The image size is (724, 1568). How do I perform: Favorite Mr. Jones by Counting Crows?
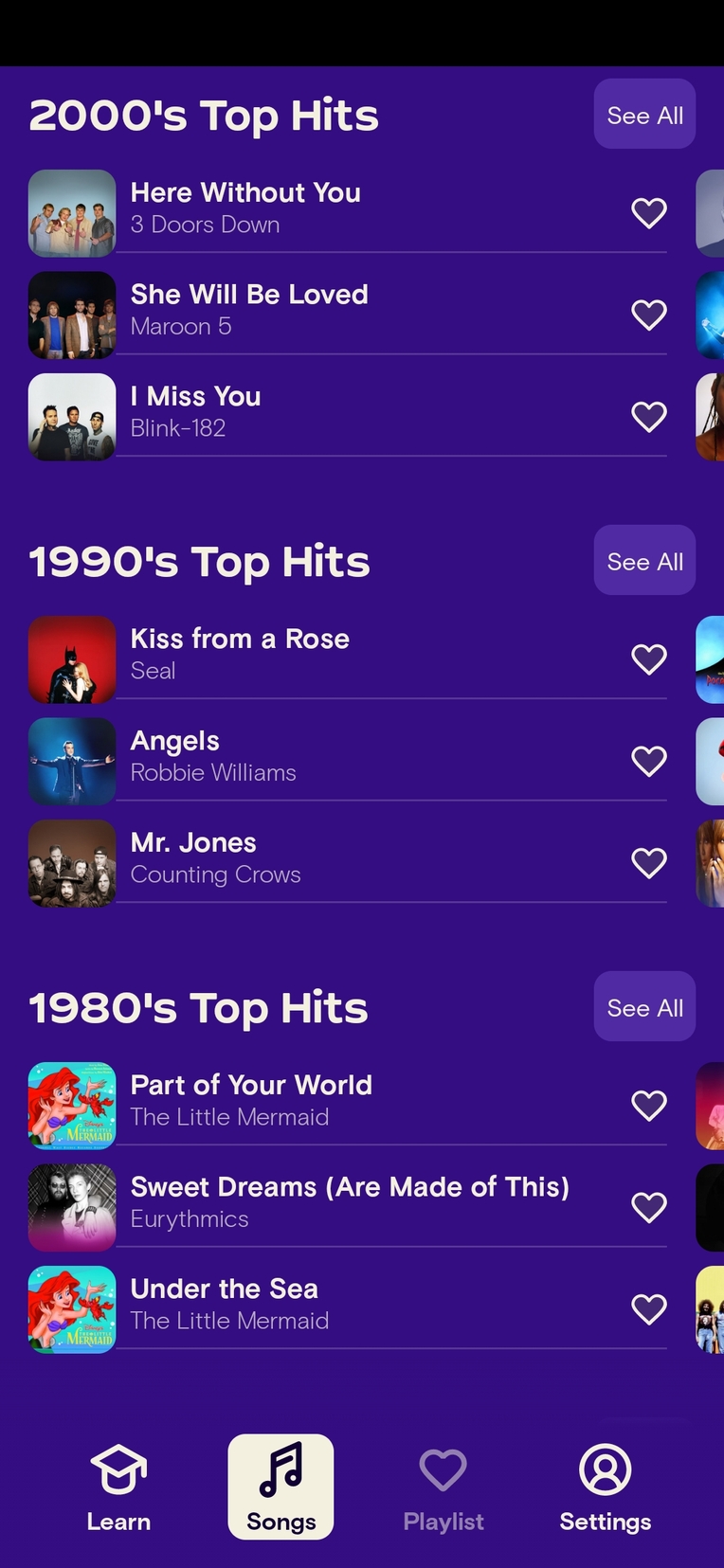pyautogui.click(x=649, y=862)
